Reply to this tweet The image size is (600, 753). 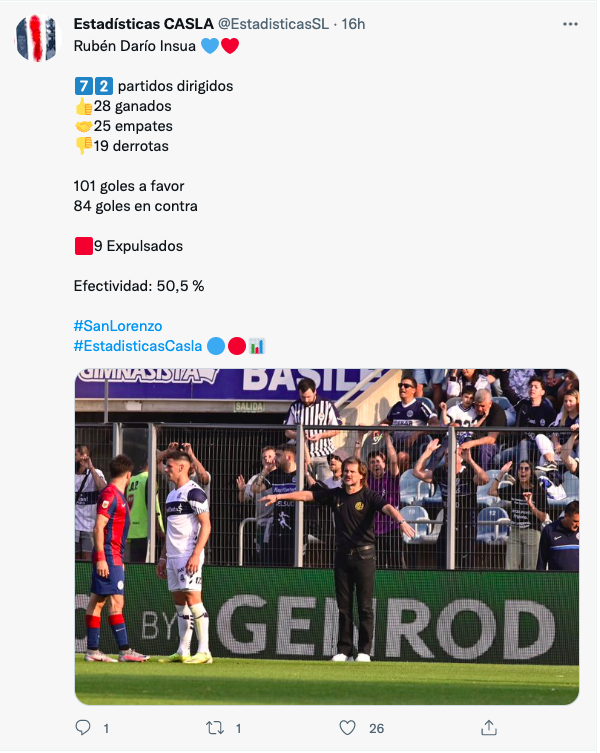pyautogui.click(x=84, y=728)
